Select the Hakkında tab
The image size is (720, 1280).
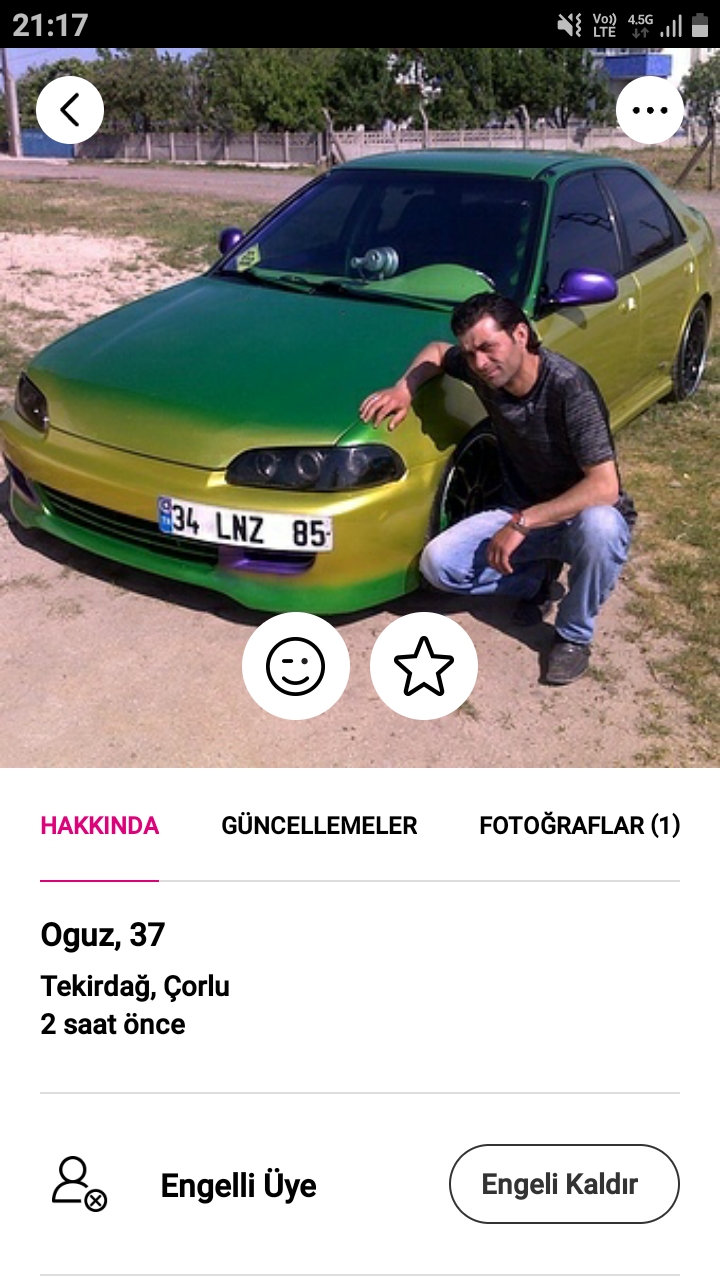(x=100, y=826)
